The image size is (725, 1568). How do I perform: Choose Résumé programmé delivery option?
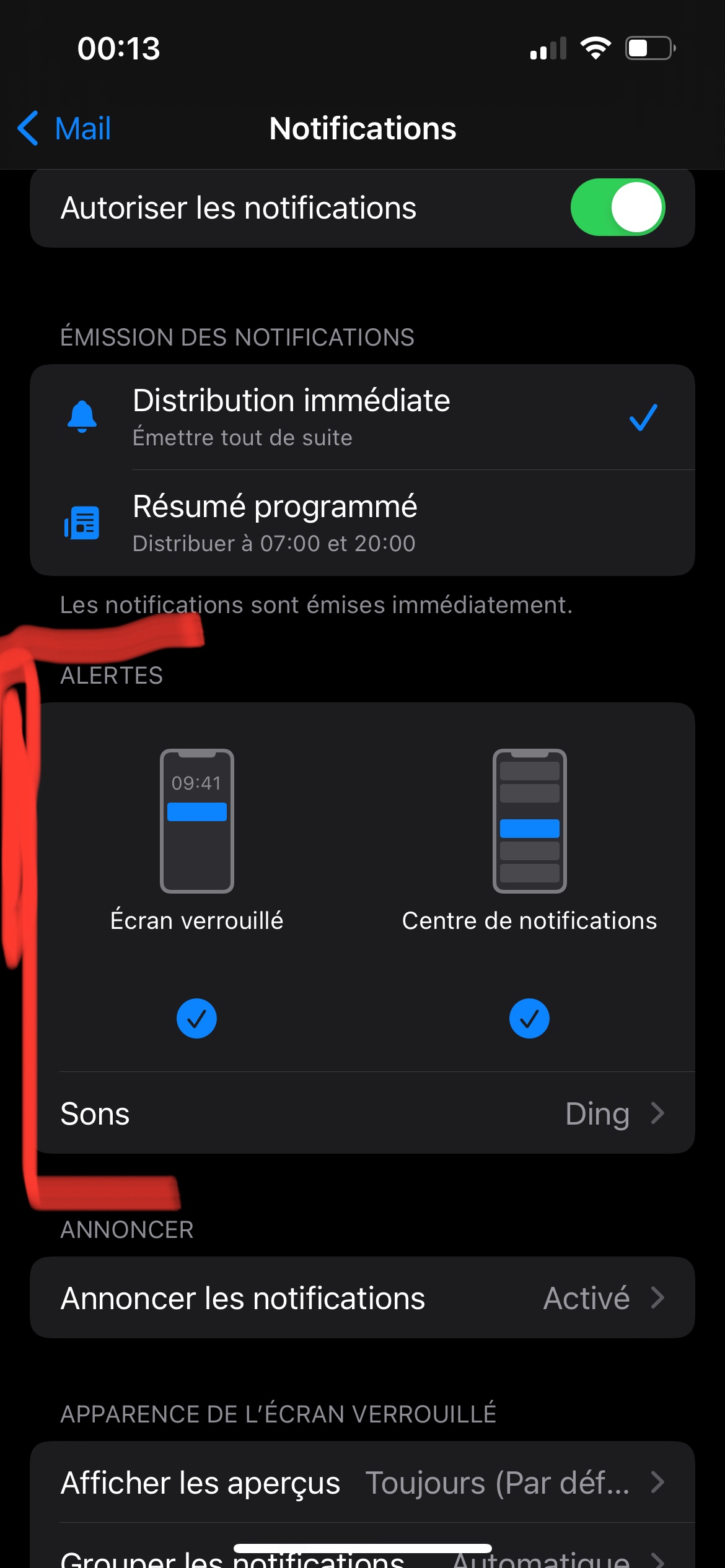(x=362, y=523)
